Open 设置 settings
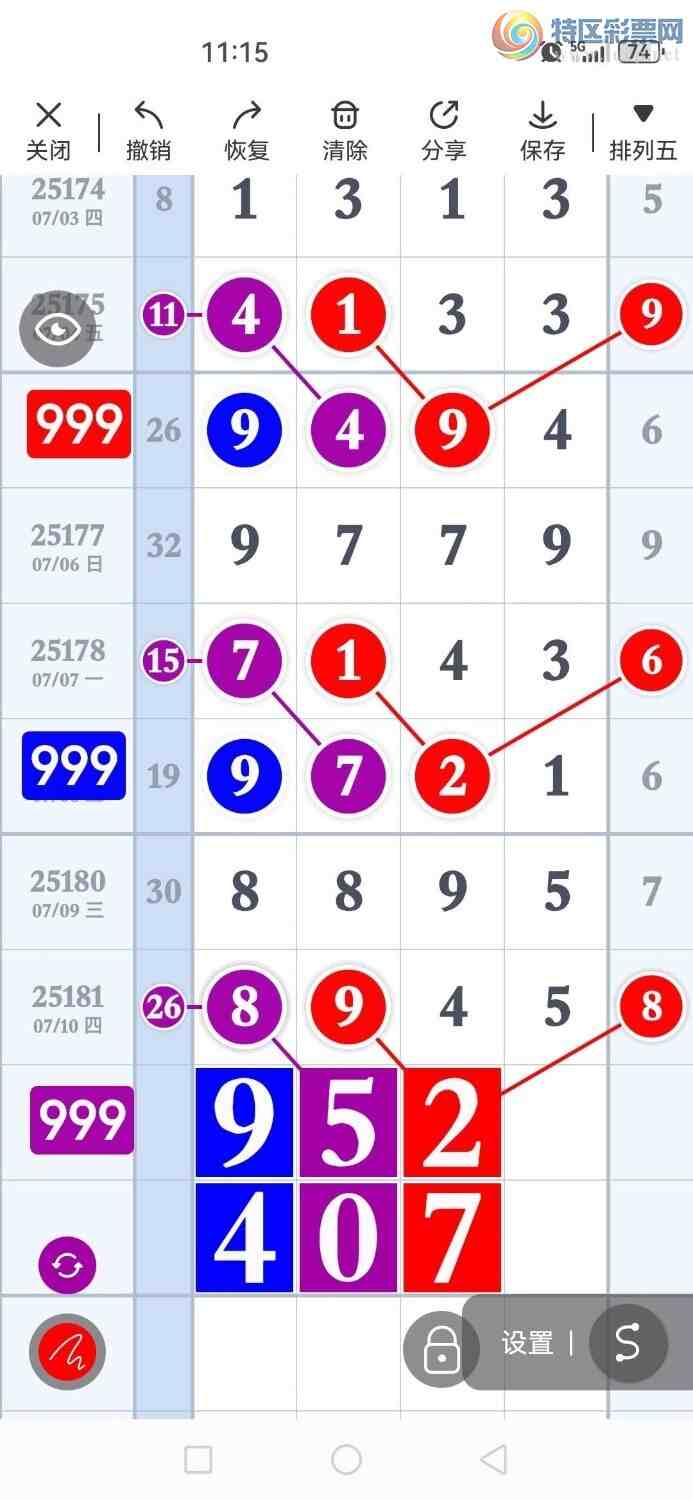 528,1343
